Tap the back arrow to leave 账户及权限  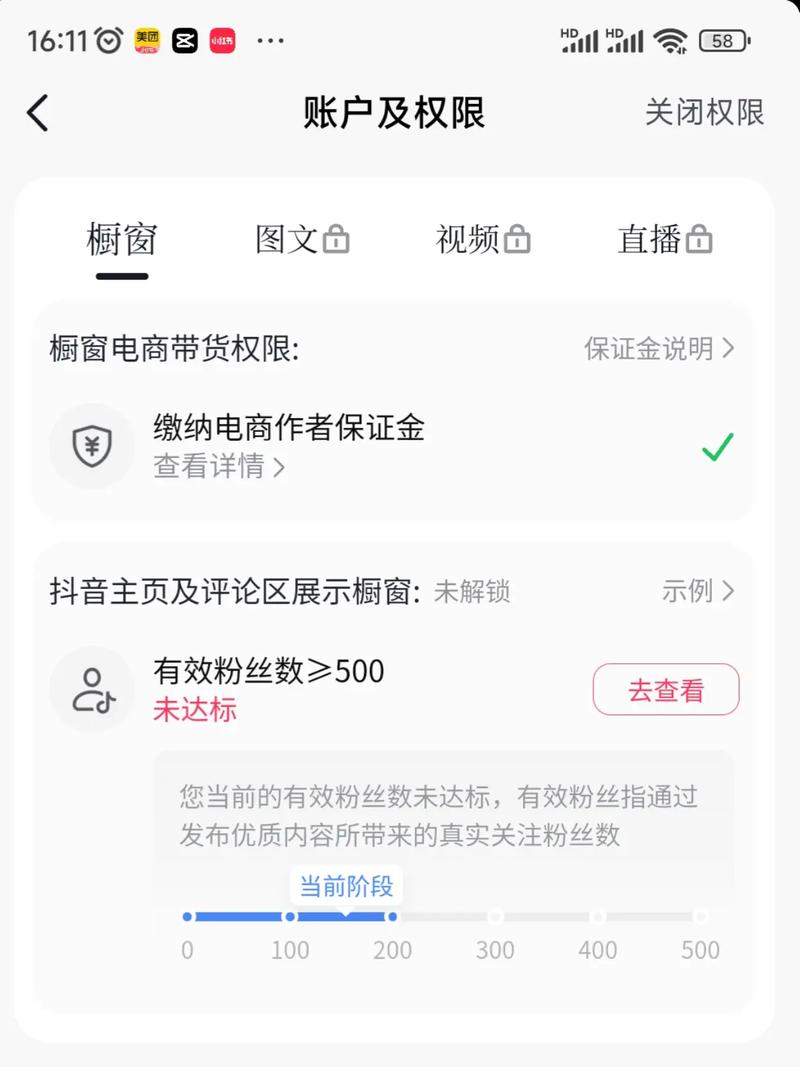coord(38,113)
